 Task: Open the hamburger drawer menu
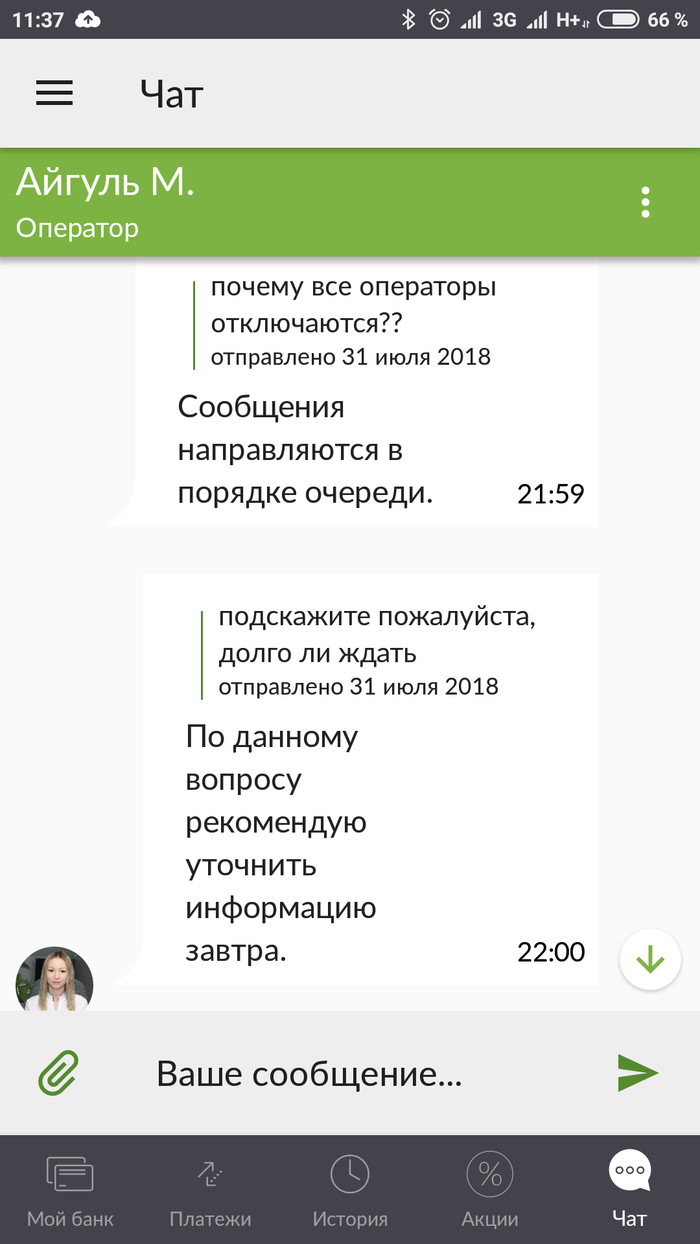pyautogui.click(x=55, y=93)
